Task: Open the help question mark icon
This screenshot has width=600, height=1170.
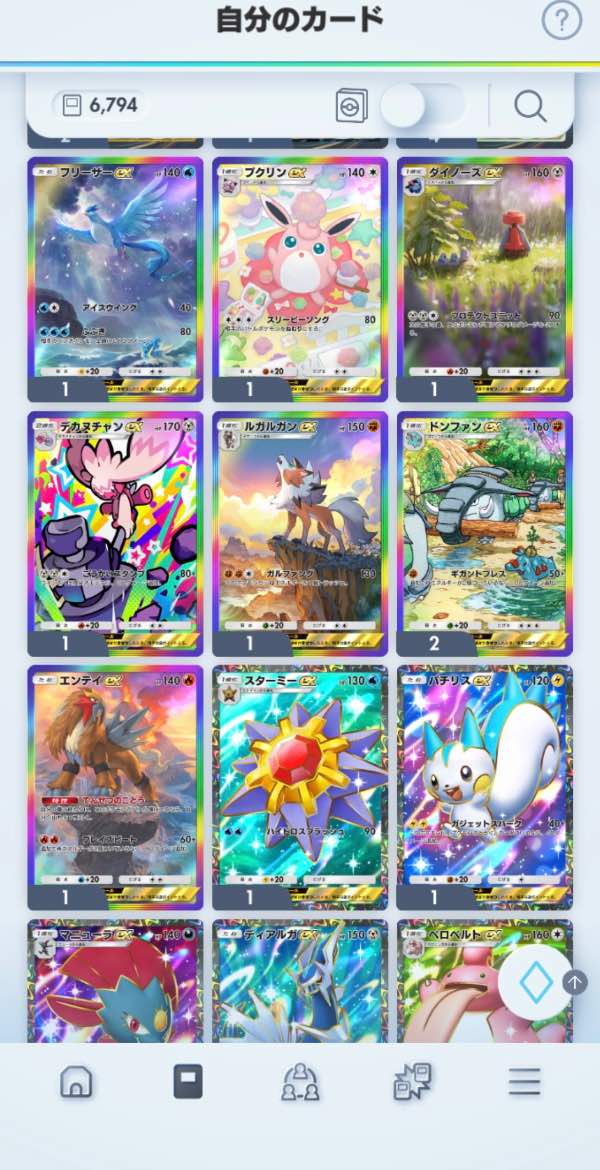Action: coord(561,20)
